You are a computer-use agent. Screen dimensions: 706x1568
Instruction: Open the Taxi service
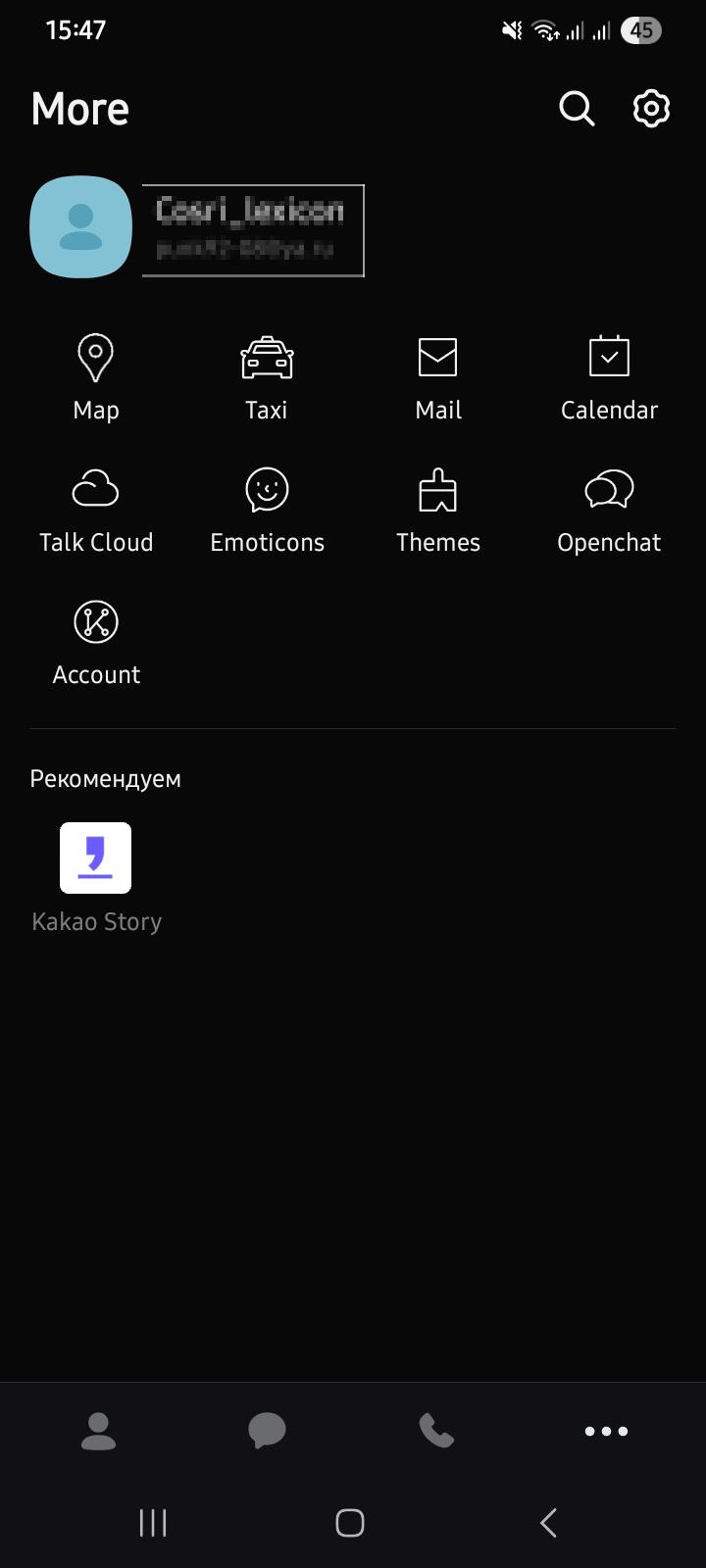tap(267, 377)
